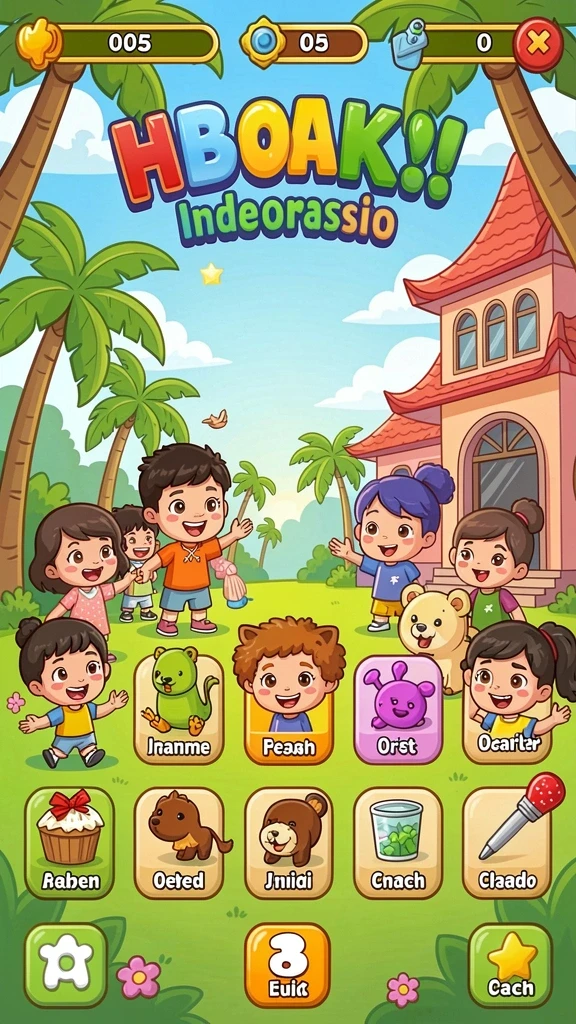Select the Oeted brown animal card
576x1024 pixels.
179,842
